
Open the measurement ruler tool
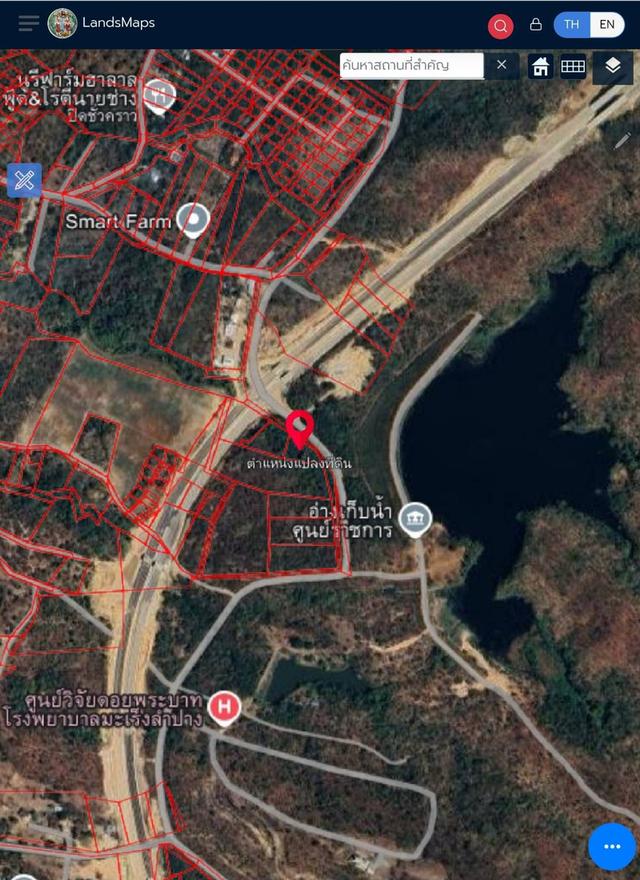pyautogui.click(x=24, y=180)
